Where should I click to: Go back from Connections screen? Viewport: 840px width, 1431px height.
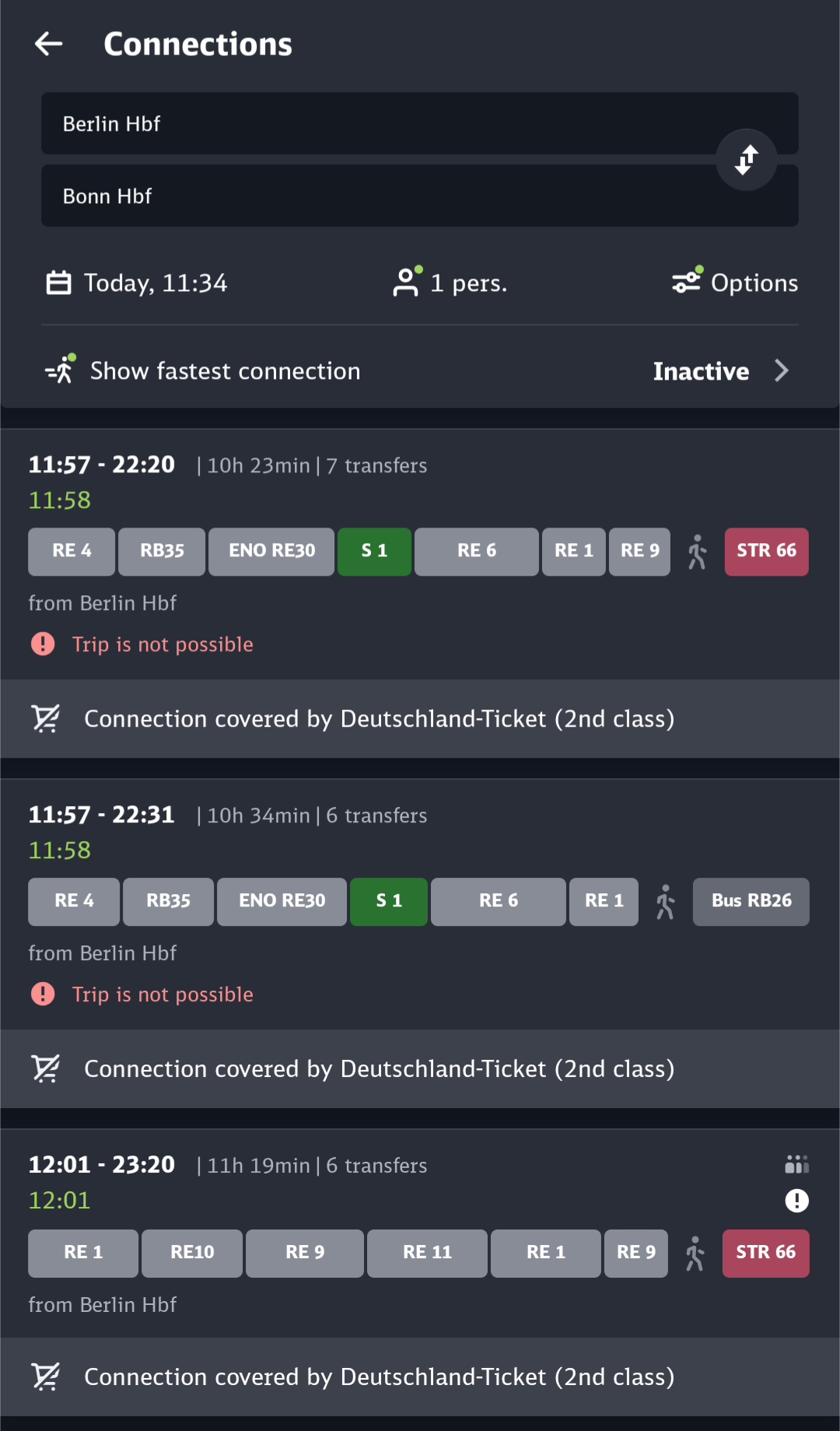49,44
